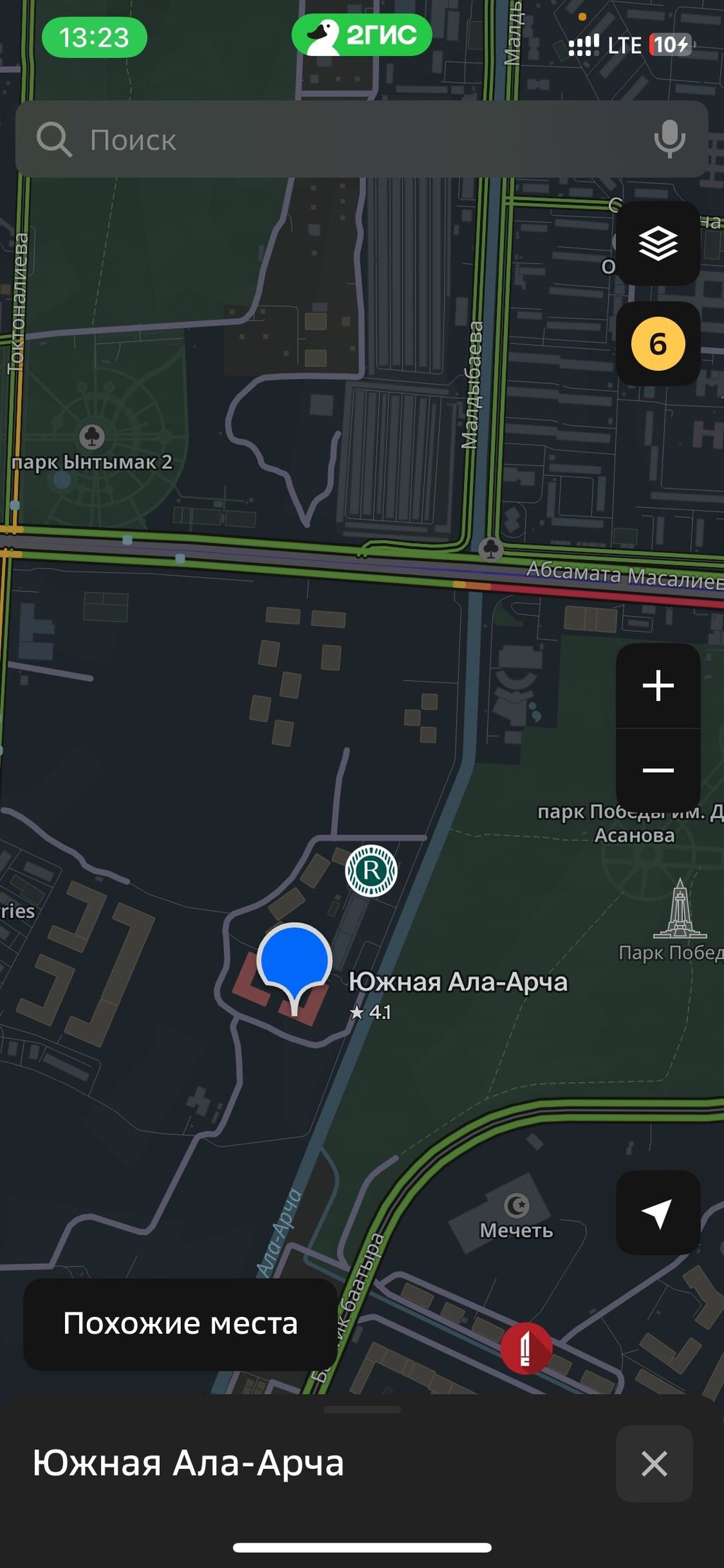Open the map layers menu
The image size is (724, 1568).
point(658,243)
